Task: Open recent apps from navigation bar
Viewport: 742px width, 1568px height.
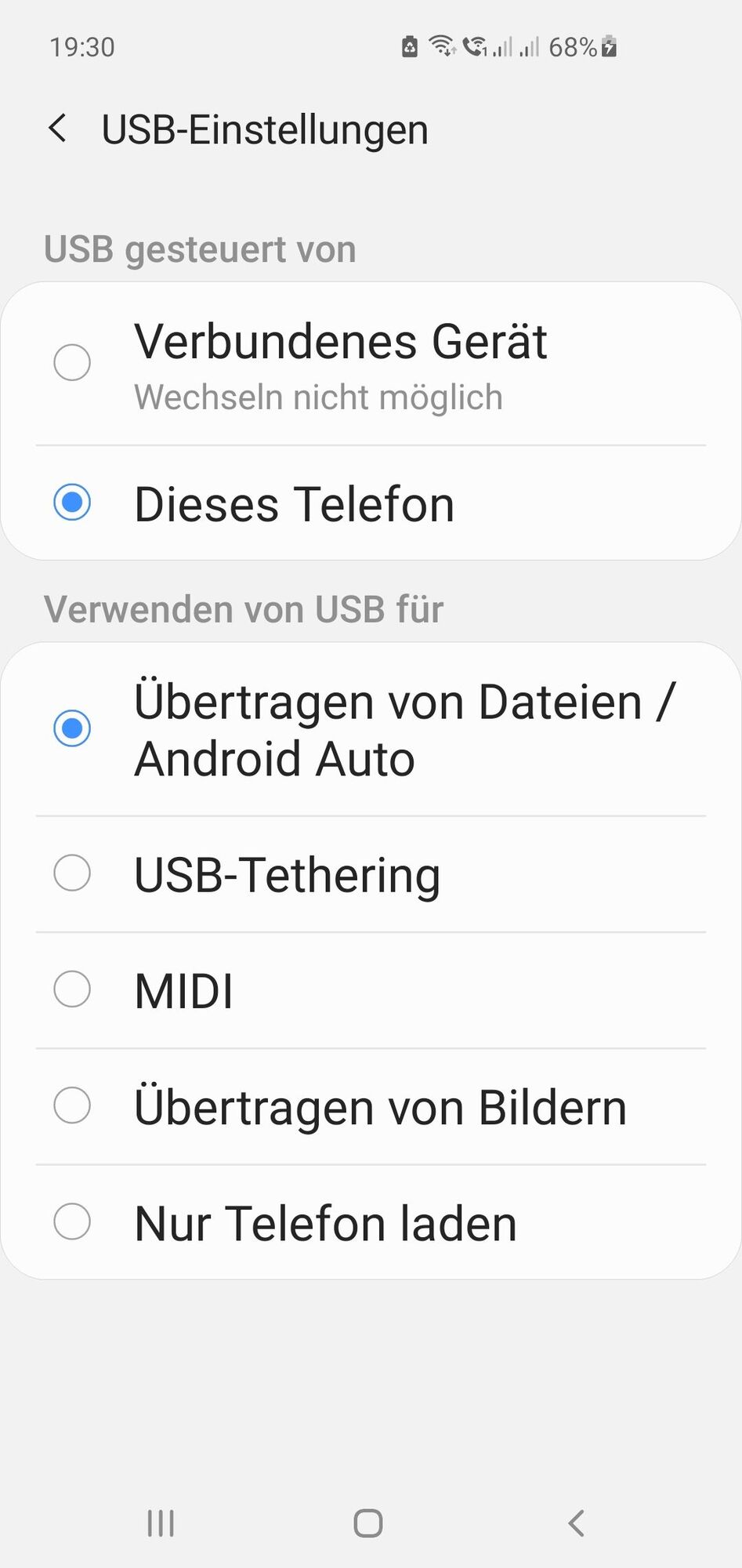Action: tap(161, 1523)
